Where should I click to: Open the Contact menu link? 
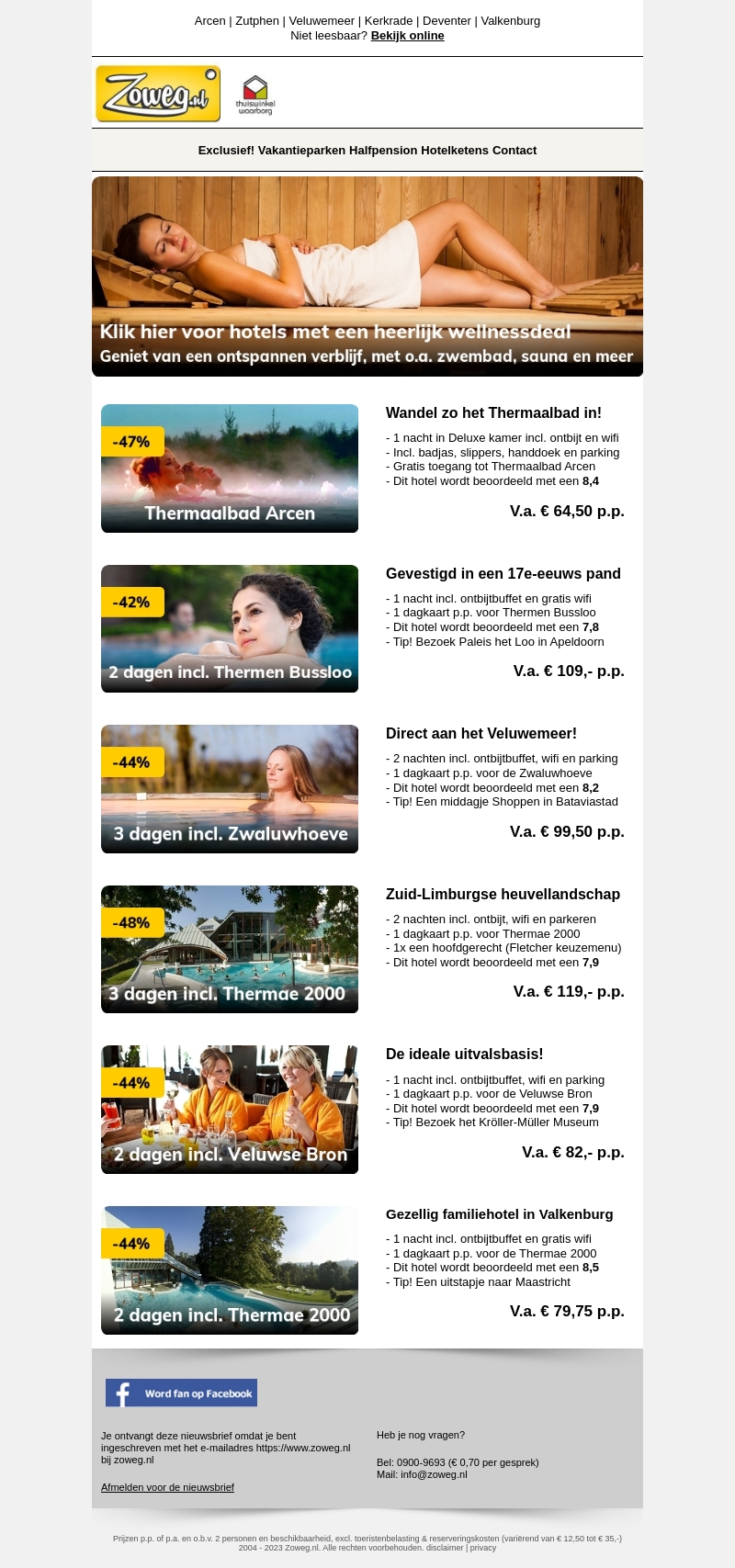pos(514,151)
